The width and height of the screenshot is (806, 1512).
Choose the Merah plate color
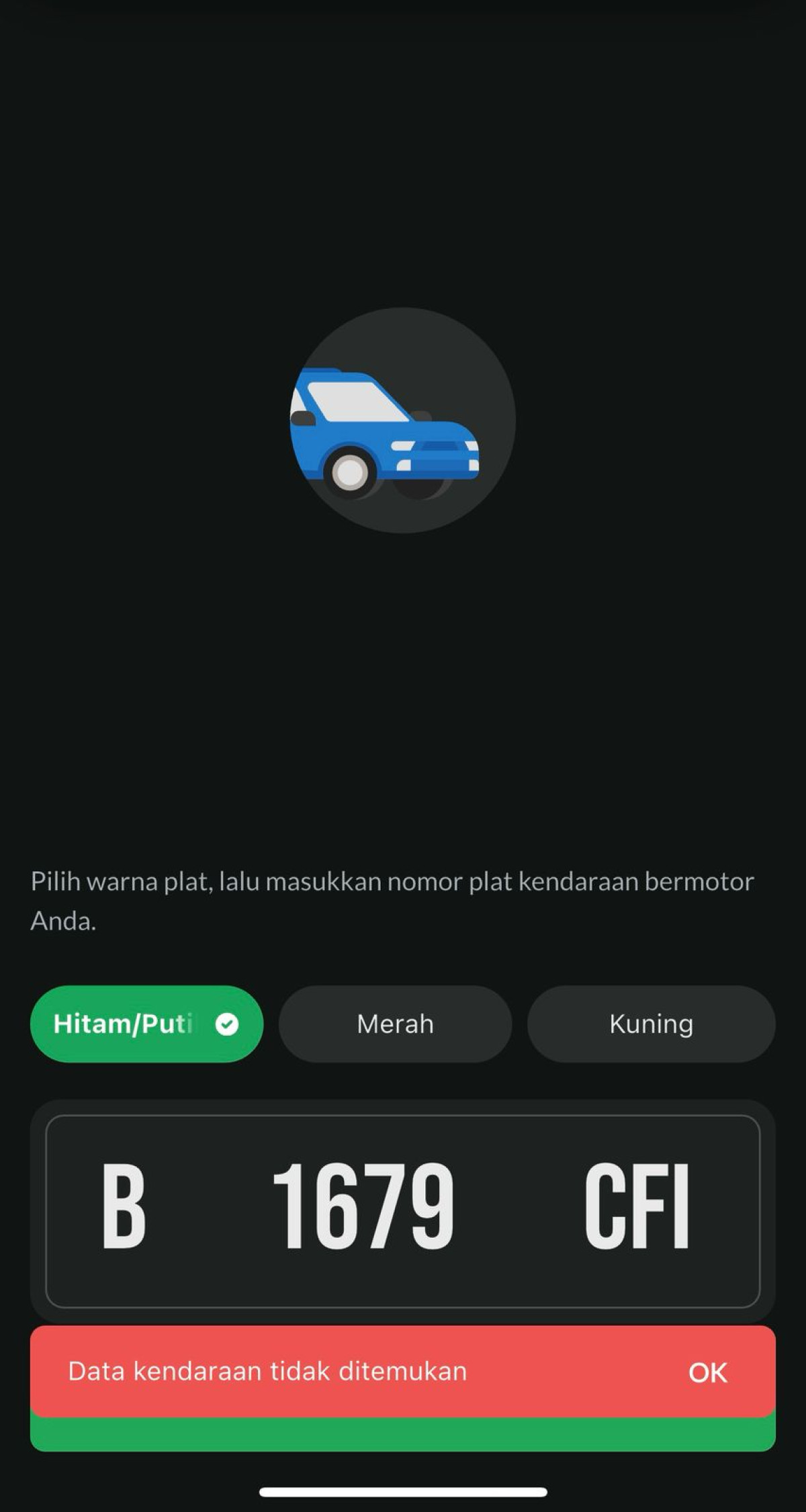pos(395,1024)
